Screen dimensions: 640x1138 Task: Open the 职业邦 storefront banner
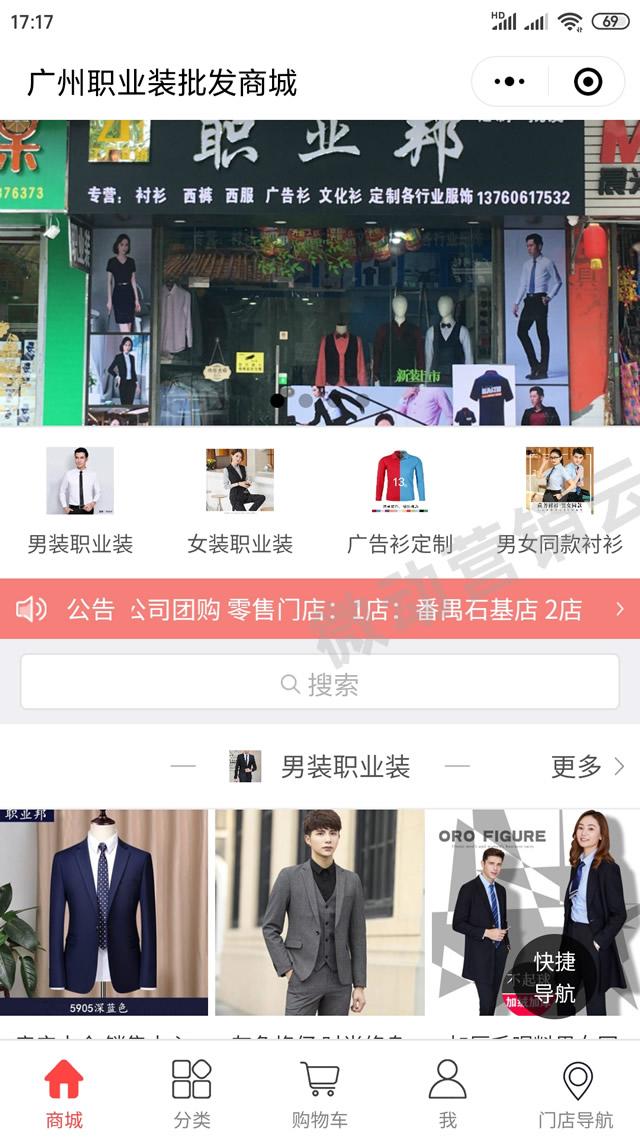pos(320,272)
